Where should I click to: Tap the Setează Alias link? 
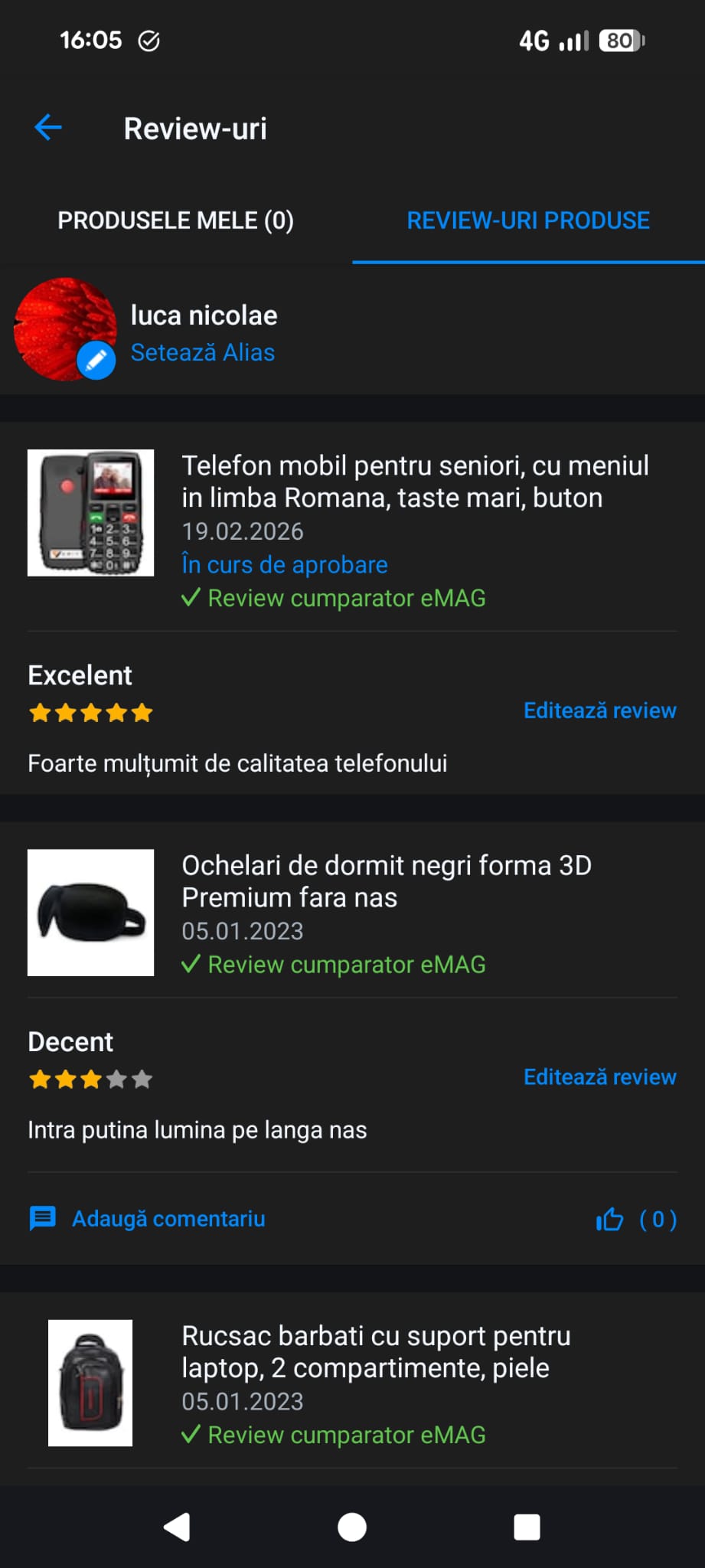[202, 352]
